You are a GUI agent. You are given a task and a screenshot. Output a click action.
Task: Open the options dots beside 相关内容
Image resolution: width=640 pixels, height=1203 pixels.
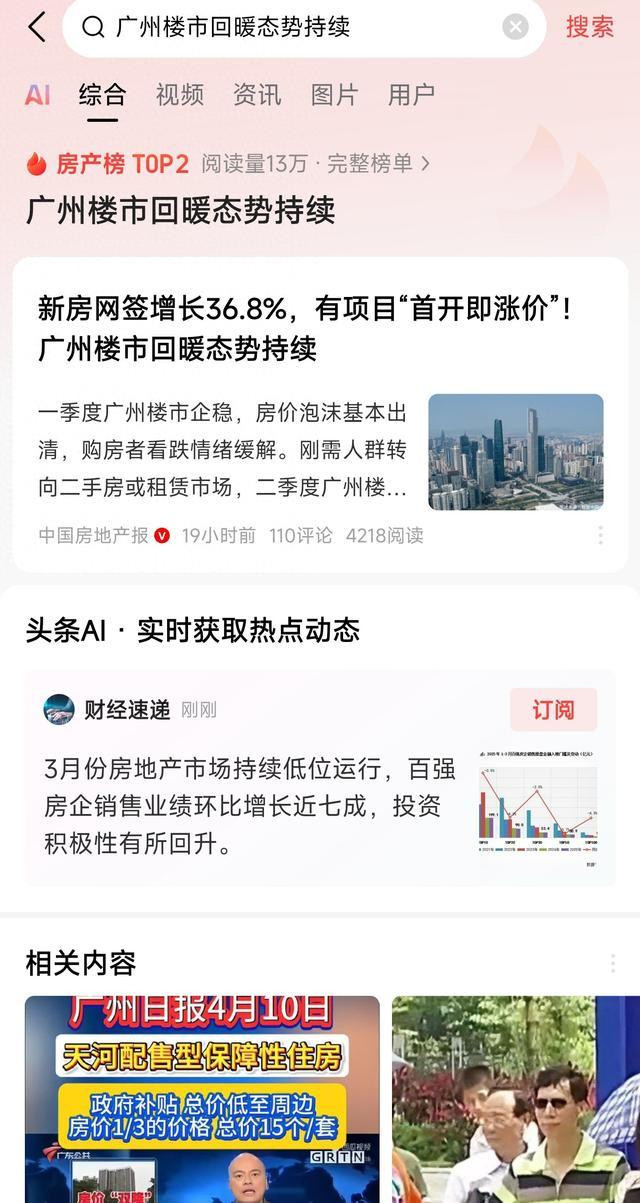[x=612, y=963]
